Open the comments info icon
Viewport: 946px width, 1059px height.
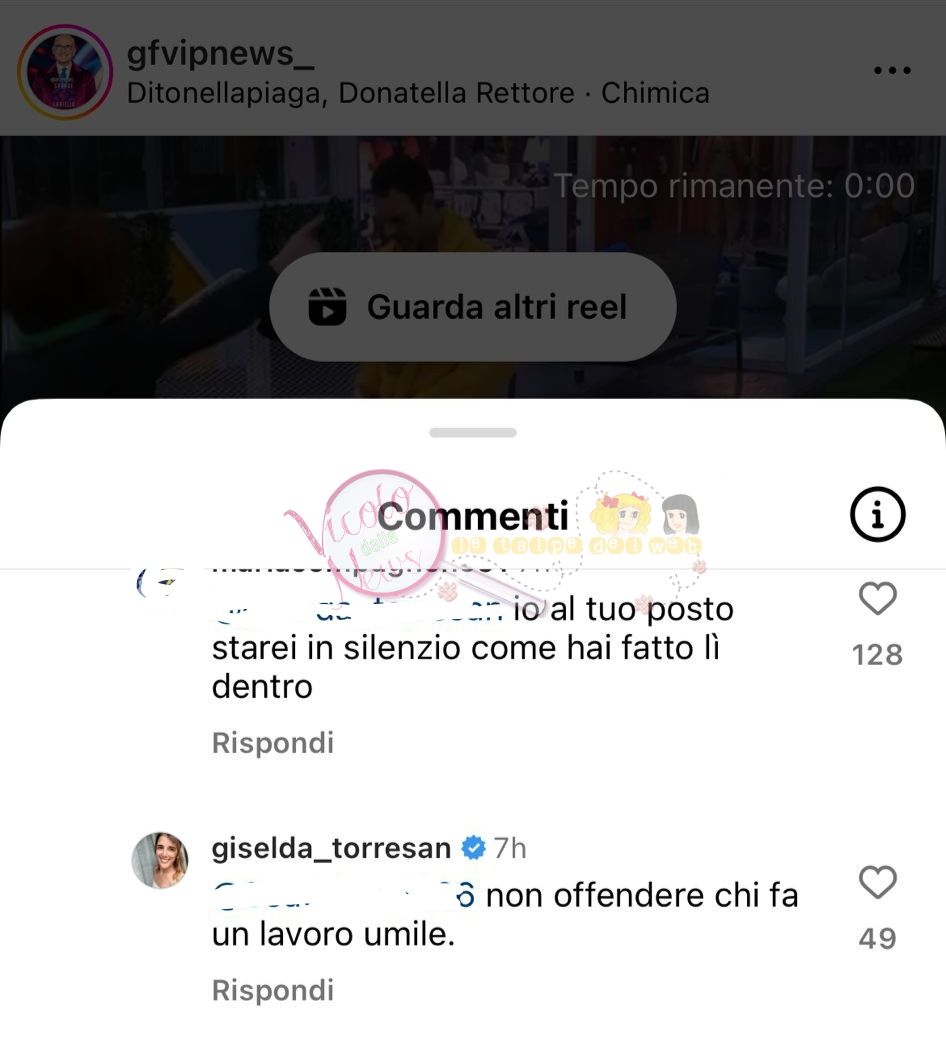click(x=877, y=516)
